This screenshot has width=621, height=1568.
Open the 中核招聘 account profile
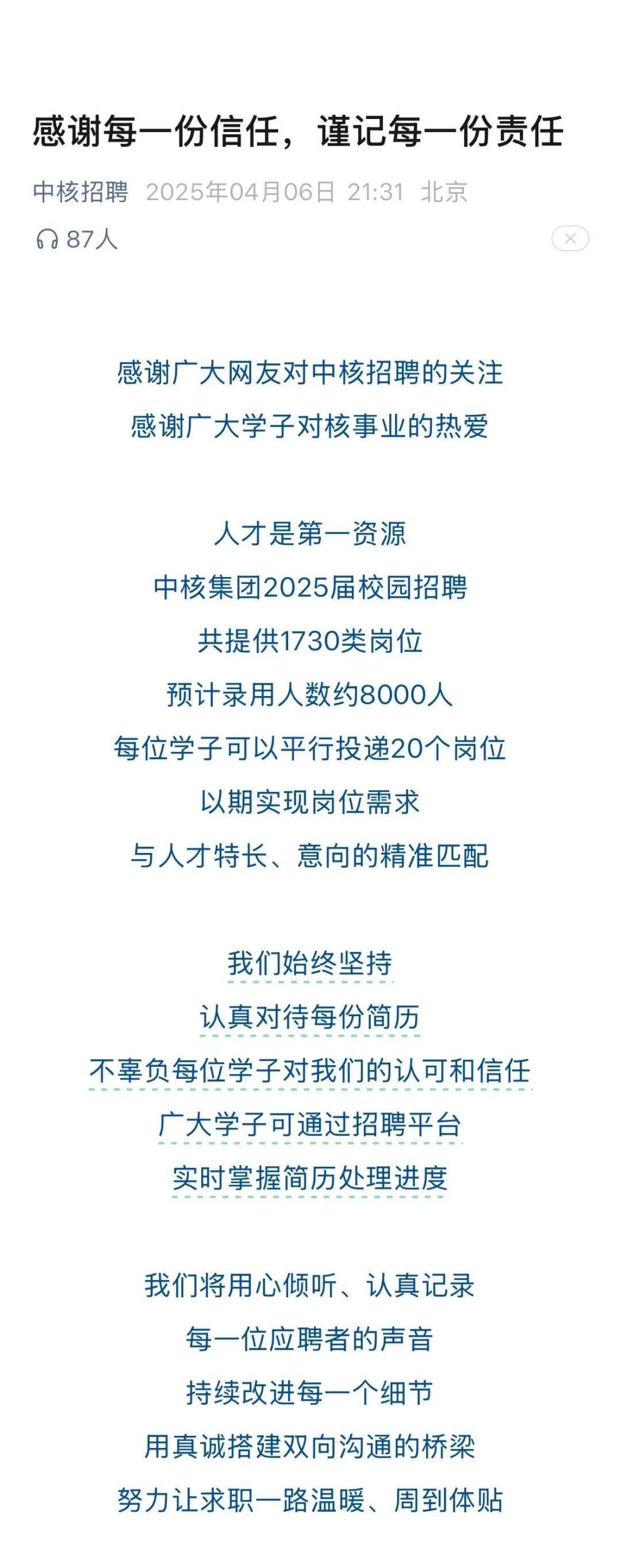[x=80, y=192]
